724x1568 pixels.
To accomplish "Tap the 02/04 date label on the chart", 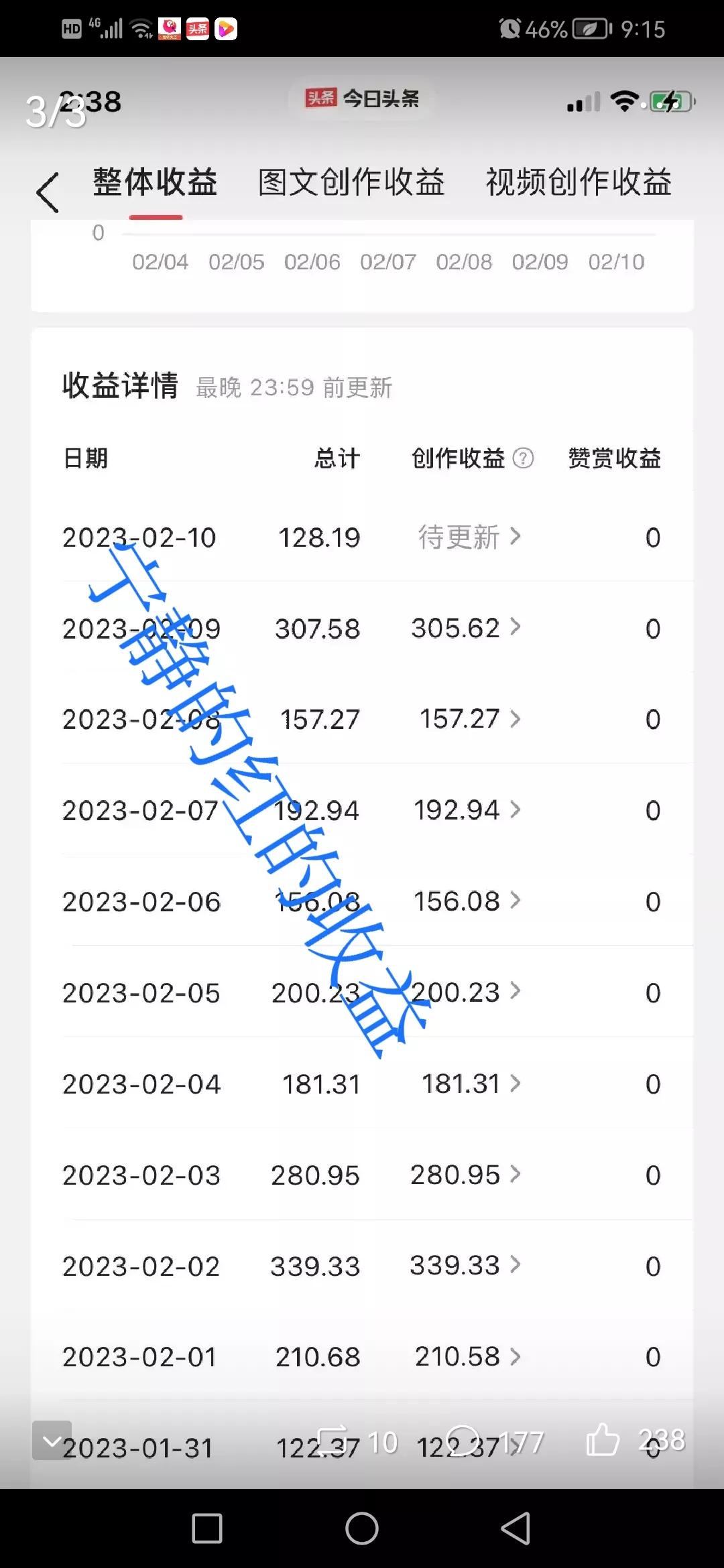I will tap(161, 262).
